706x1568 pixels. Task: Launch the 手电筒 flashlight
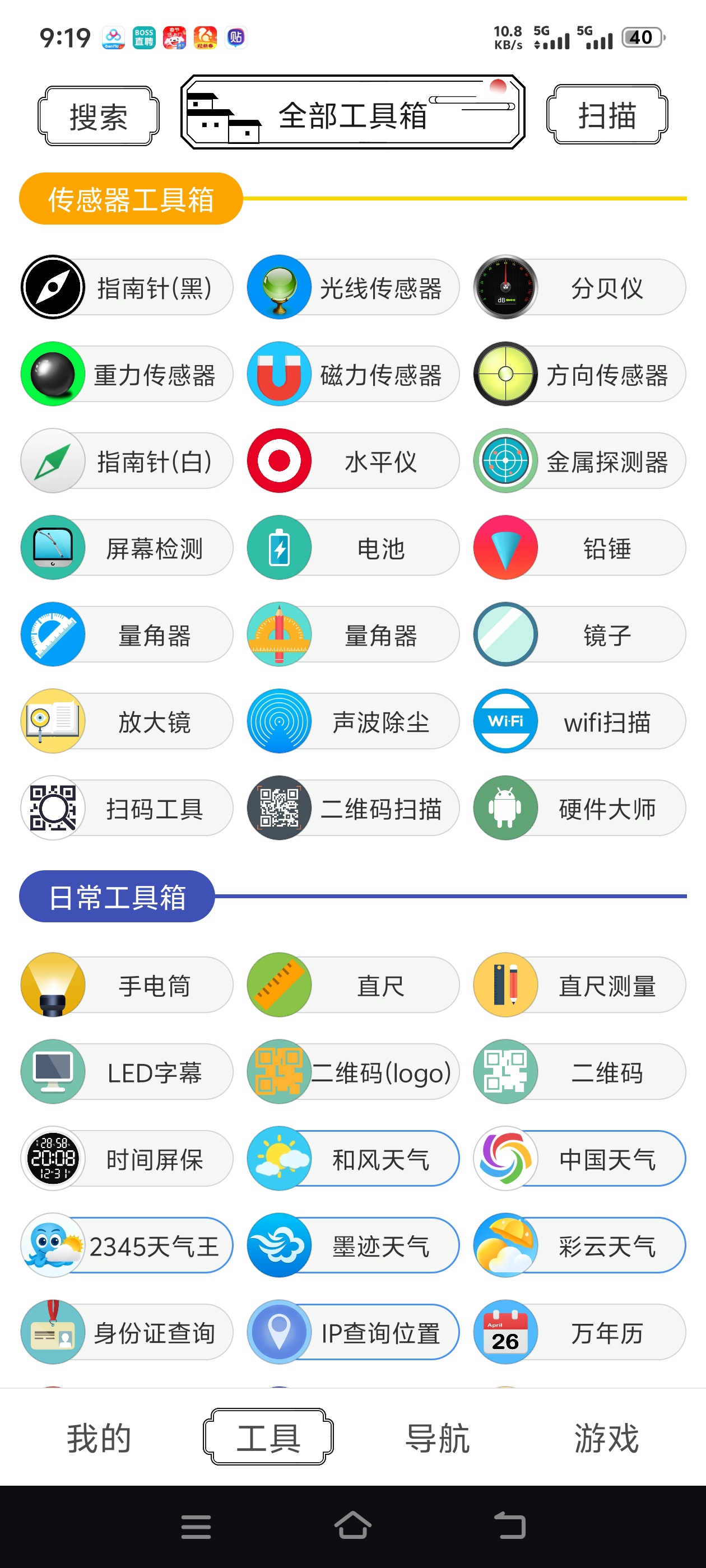click(125, 984)
